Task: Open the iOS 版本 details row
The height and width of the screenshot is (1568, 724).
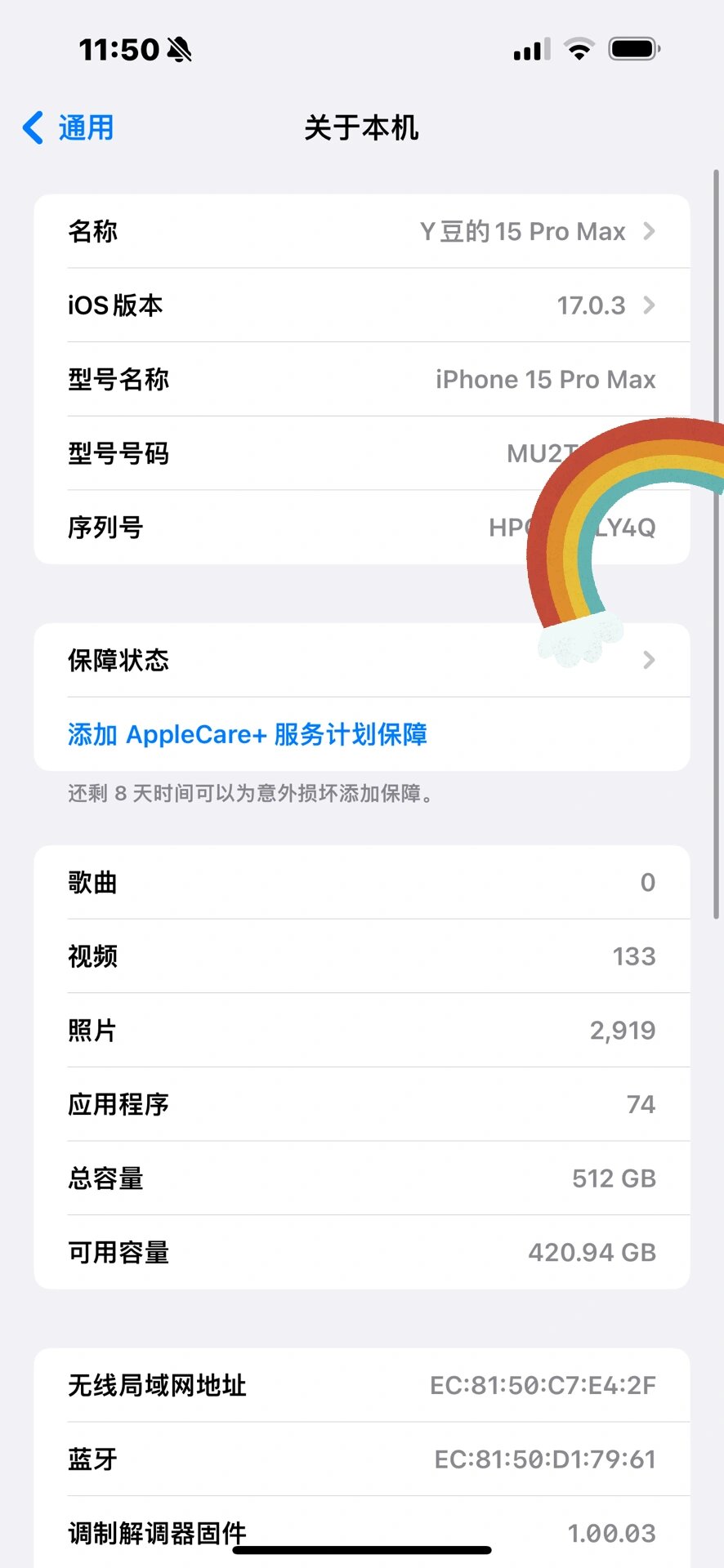Action: pyautogui.click(x=362, y=305)
